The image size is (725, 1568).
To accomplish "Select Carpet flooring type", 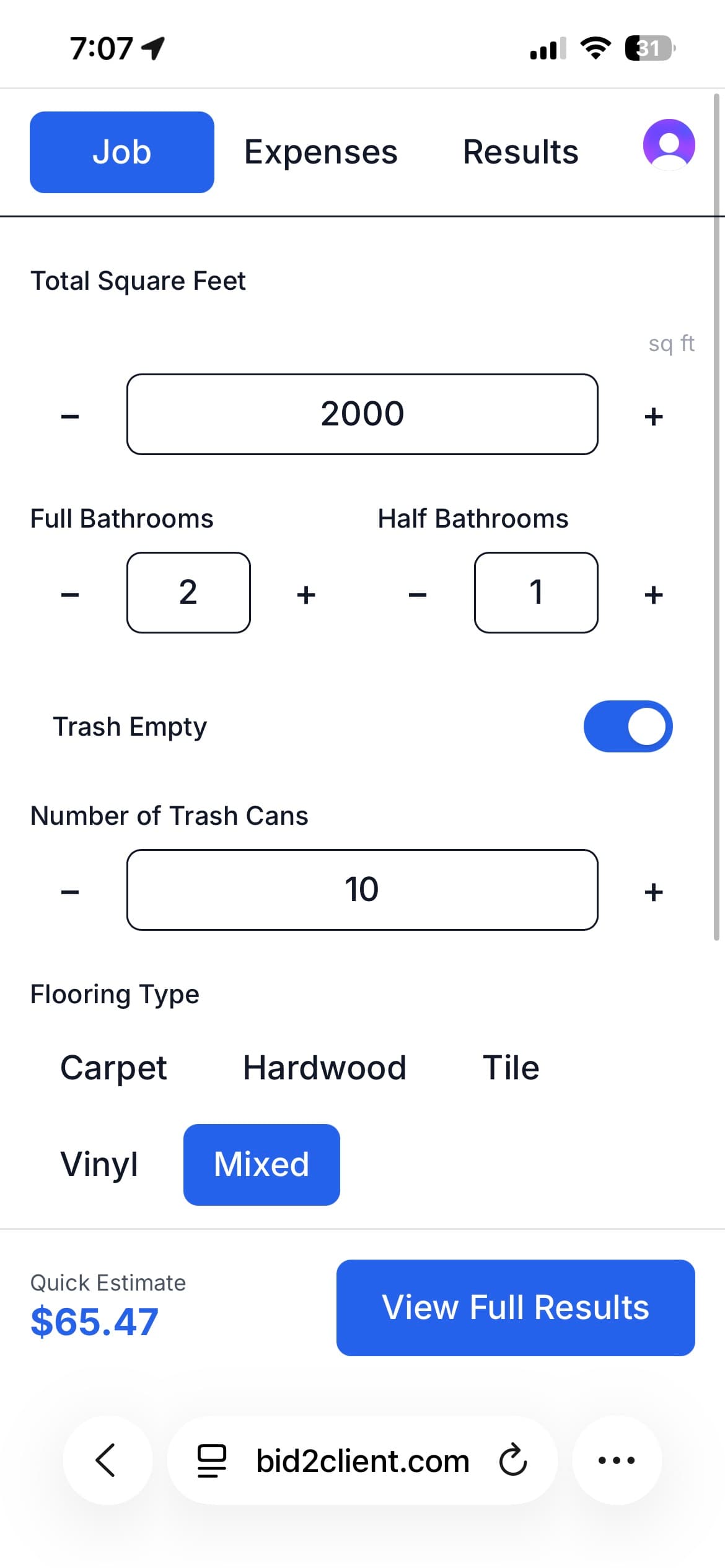I will coord(113,1068).
